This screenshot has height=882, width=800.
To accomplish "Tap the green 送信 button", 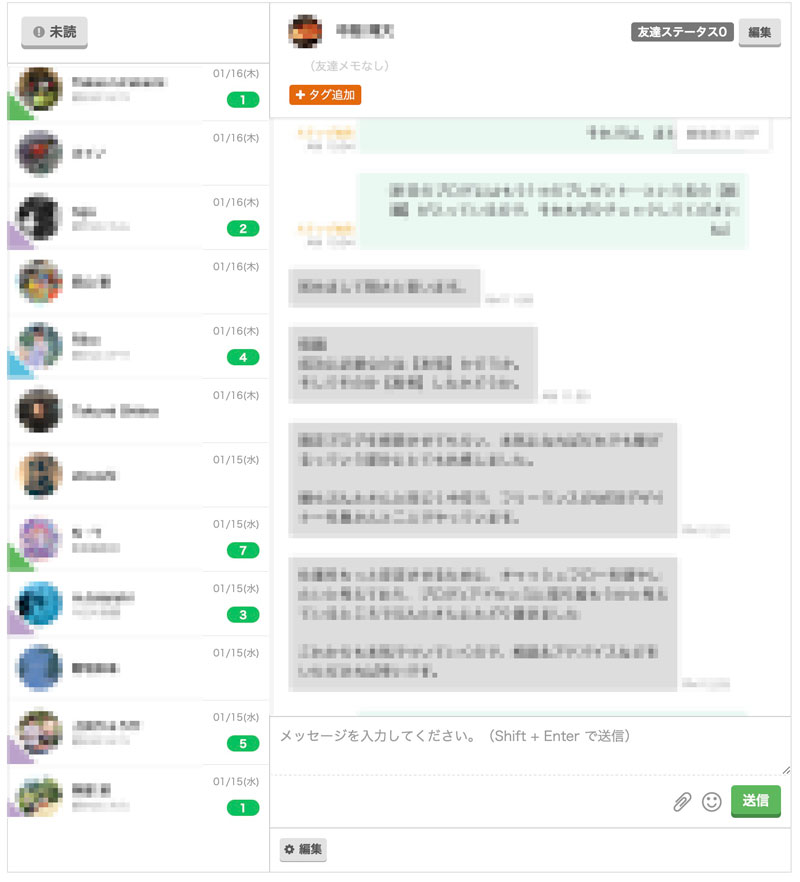I will point(755,800).
